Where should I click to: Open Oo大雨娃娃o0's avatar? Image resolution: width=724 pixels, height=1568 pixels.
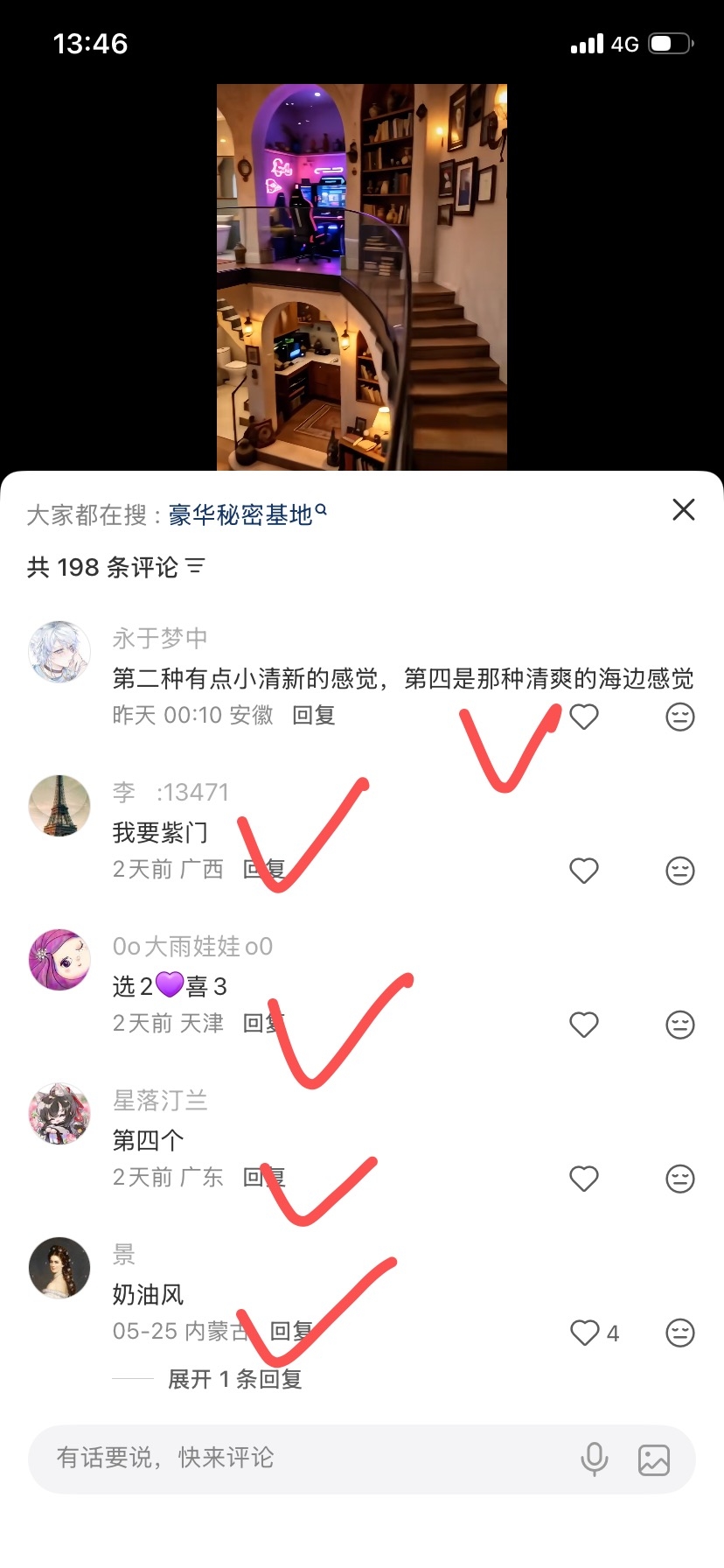(59, 960)
